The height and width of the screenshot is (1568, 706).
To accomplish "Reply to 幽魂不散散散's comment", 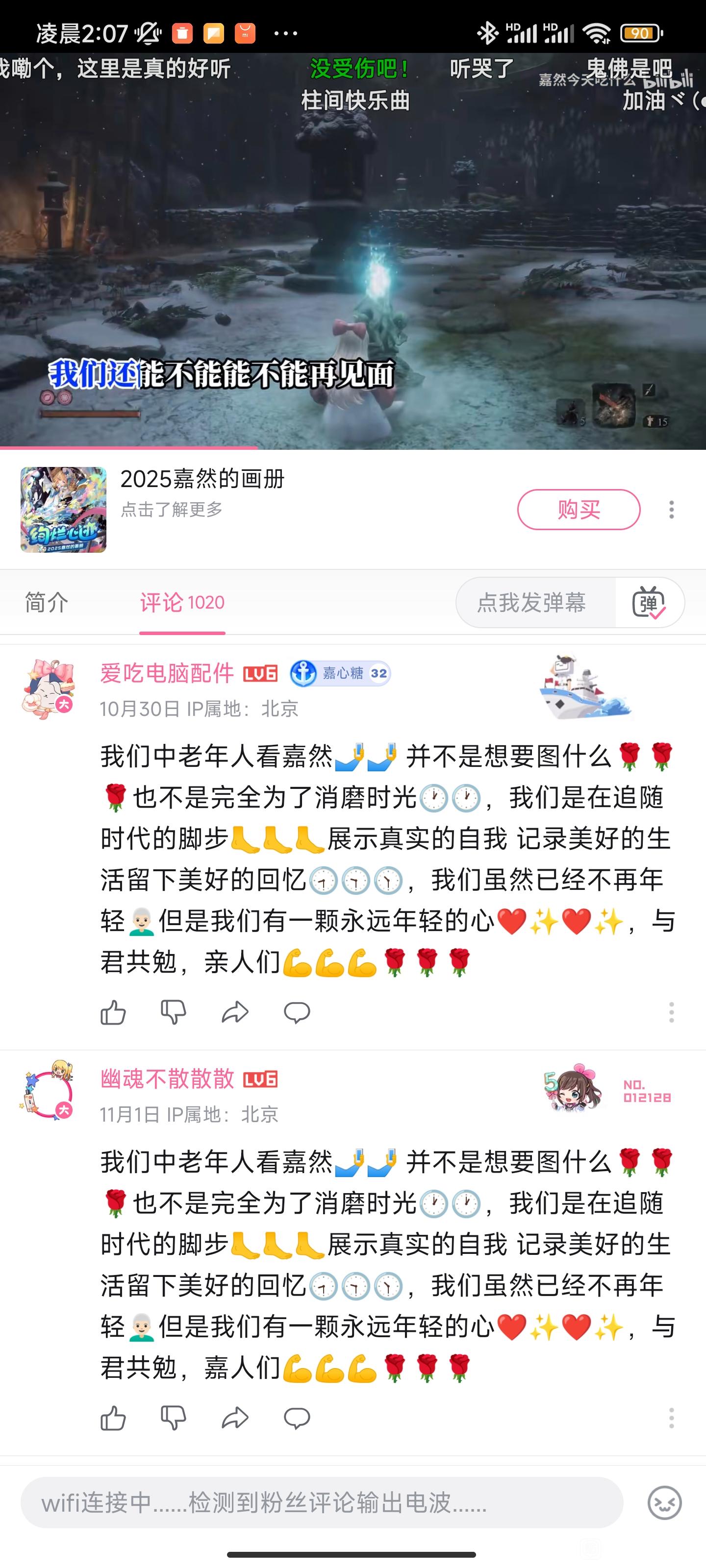I will click(x=297, y=1419).
